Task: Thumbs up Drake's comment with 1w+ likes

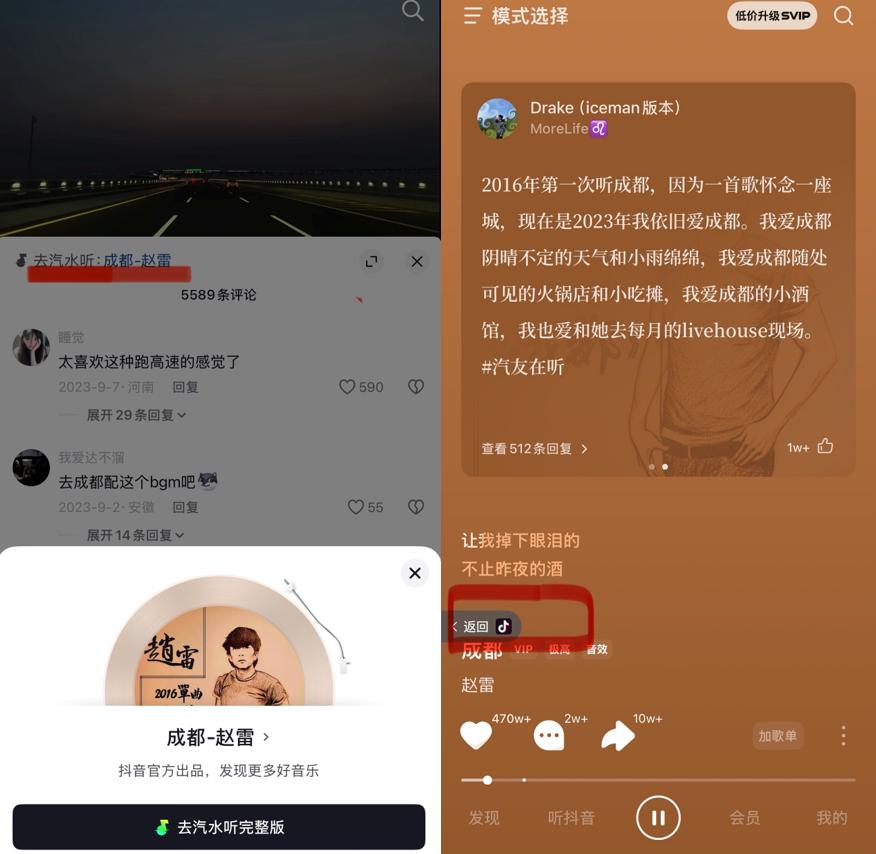Action: pos(825,446)
